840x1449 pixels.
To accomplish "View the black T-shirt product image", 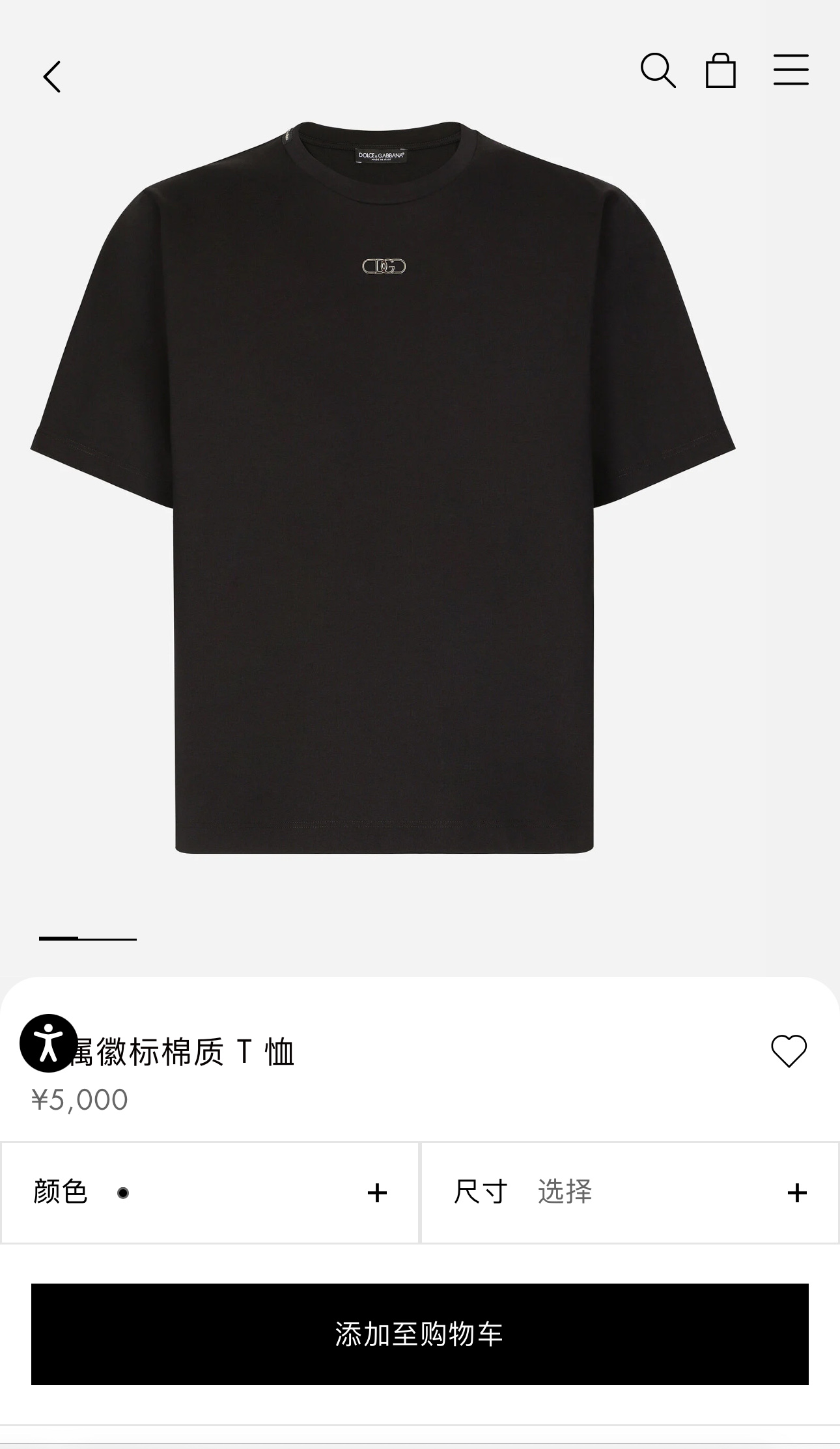I will click(x=384, y=488).
